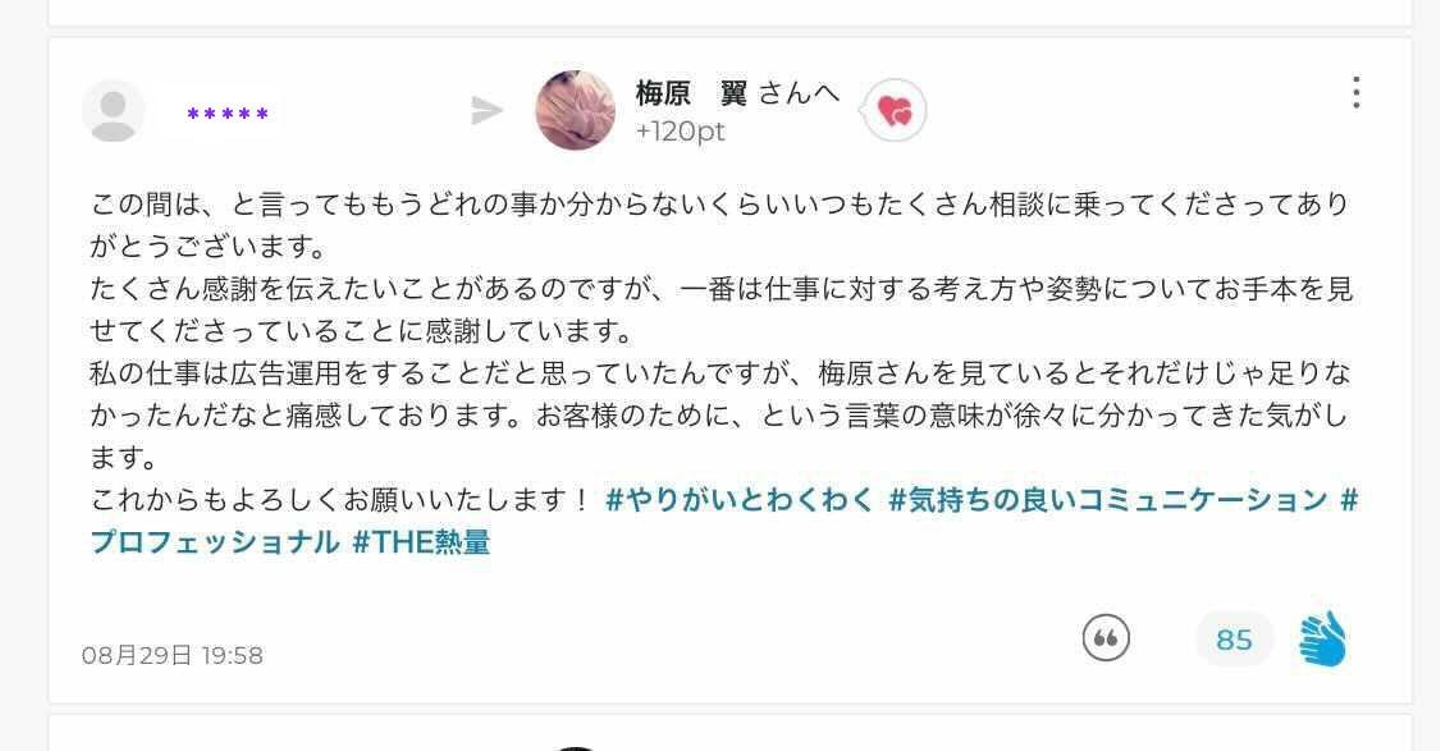Open hashtag #THE熱量
Image resolution: width=1440 pixels, height=751 pixels.
[x=421, y=543]
